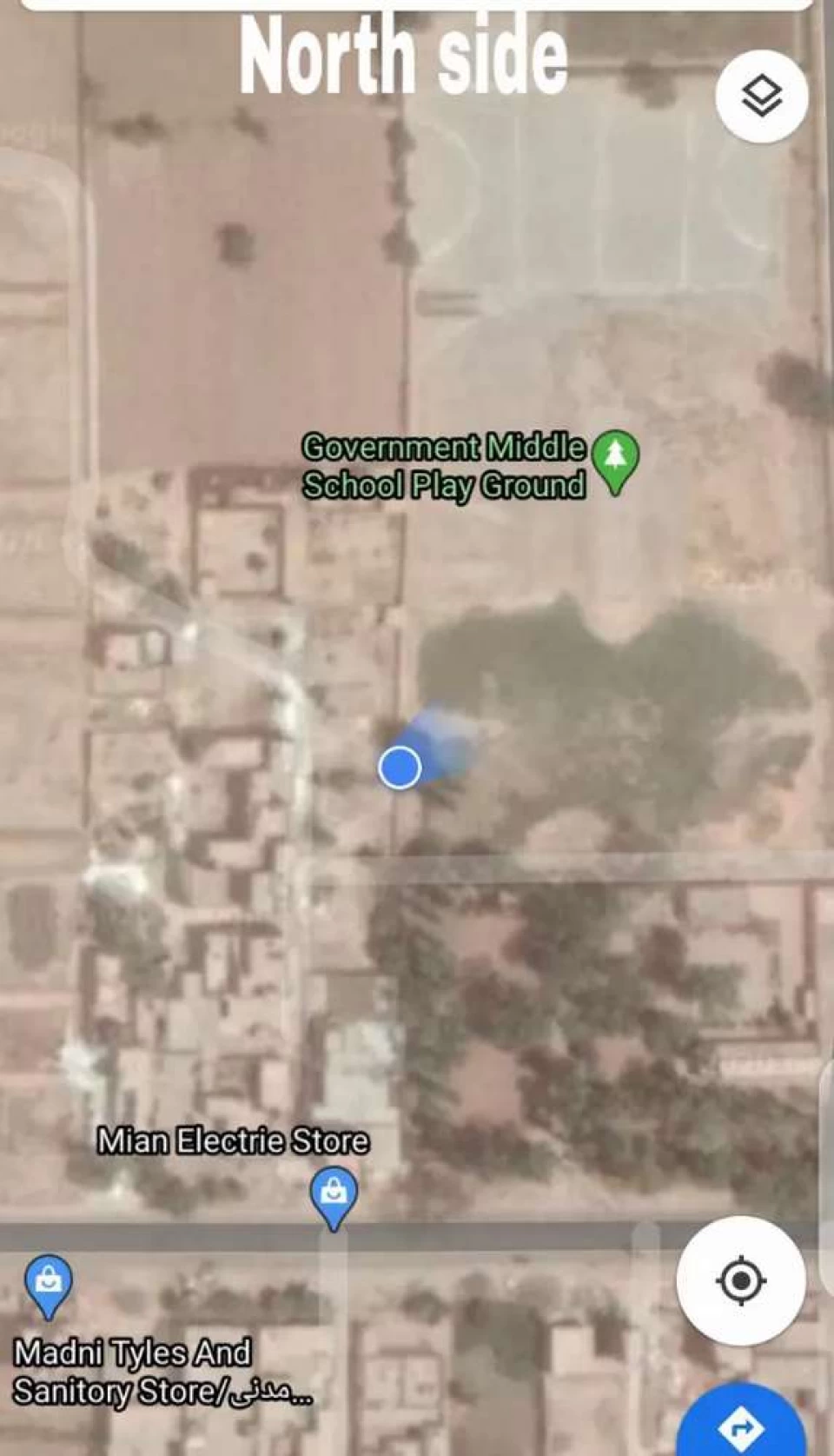The height and width of the screenshot is (1456, 834).
Task: View Madni Tyles And Sanitory Store pin
Action: coord(49,1284)
